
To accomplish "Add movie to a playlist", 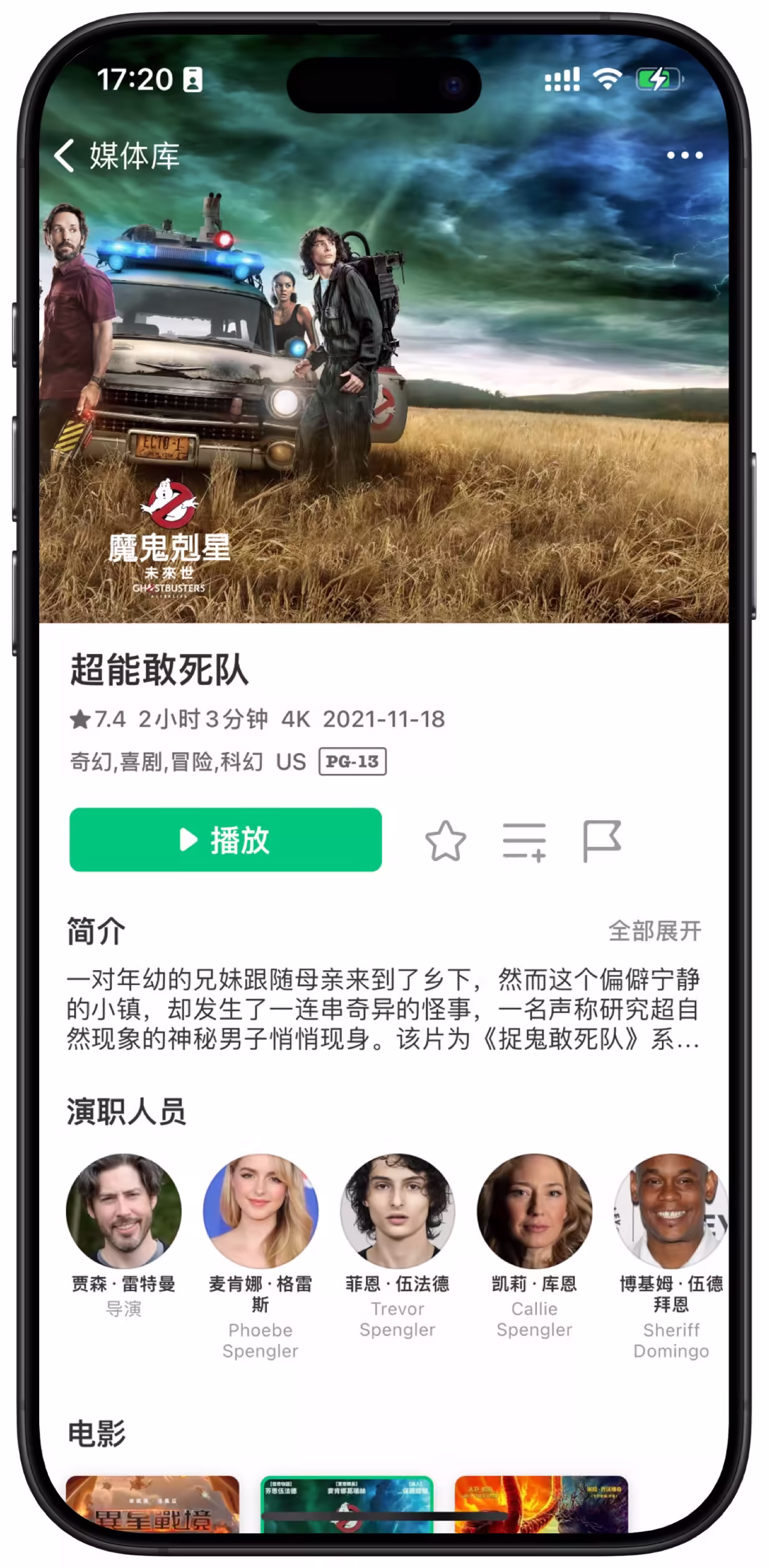I will 524,841.
